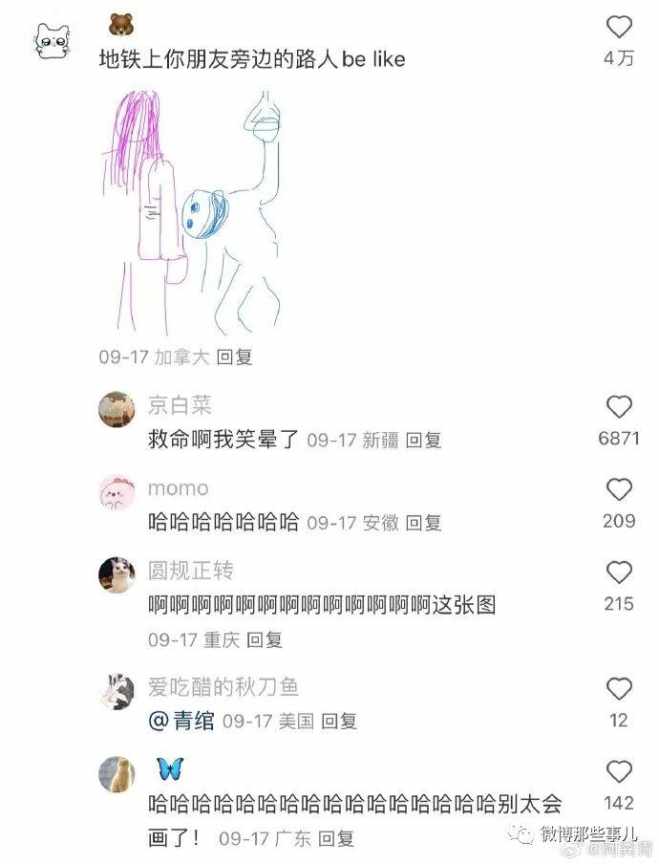This screenshot has width=659, height=864.
Task: Open the @青绾 mention link
Action: coord(181,721)
